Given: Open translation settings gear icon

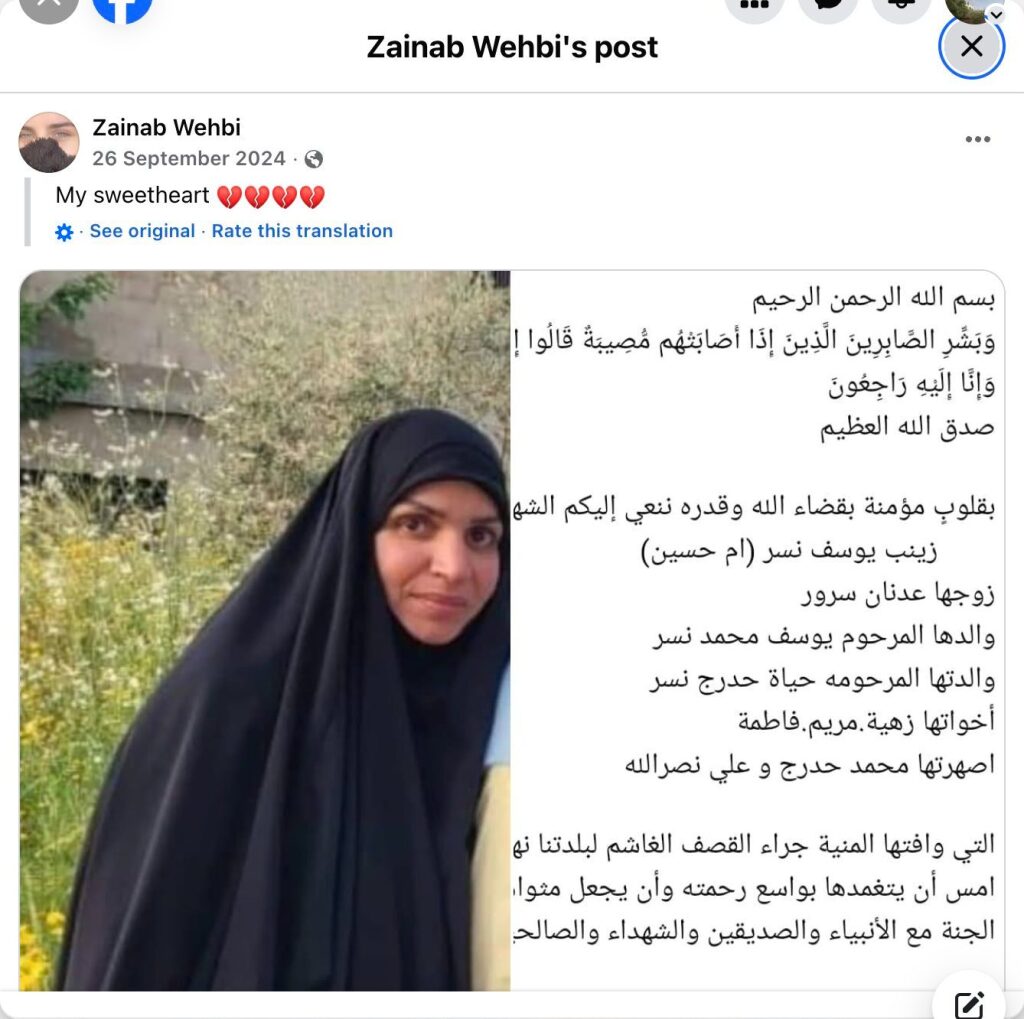Looking at the screenshot, I should (64, 232).
